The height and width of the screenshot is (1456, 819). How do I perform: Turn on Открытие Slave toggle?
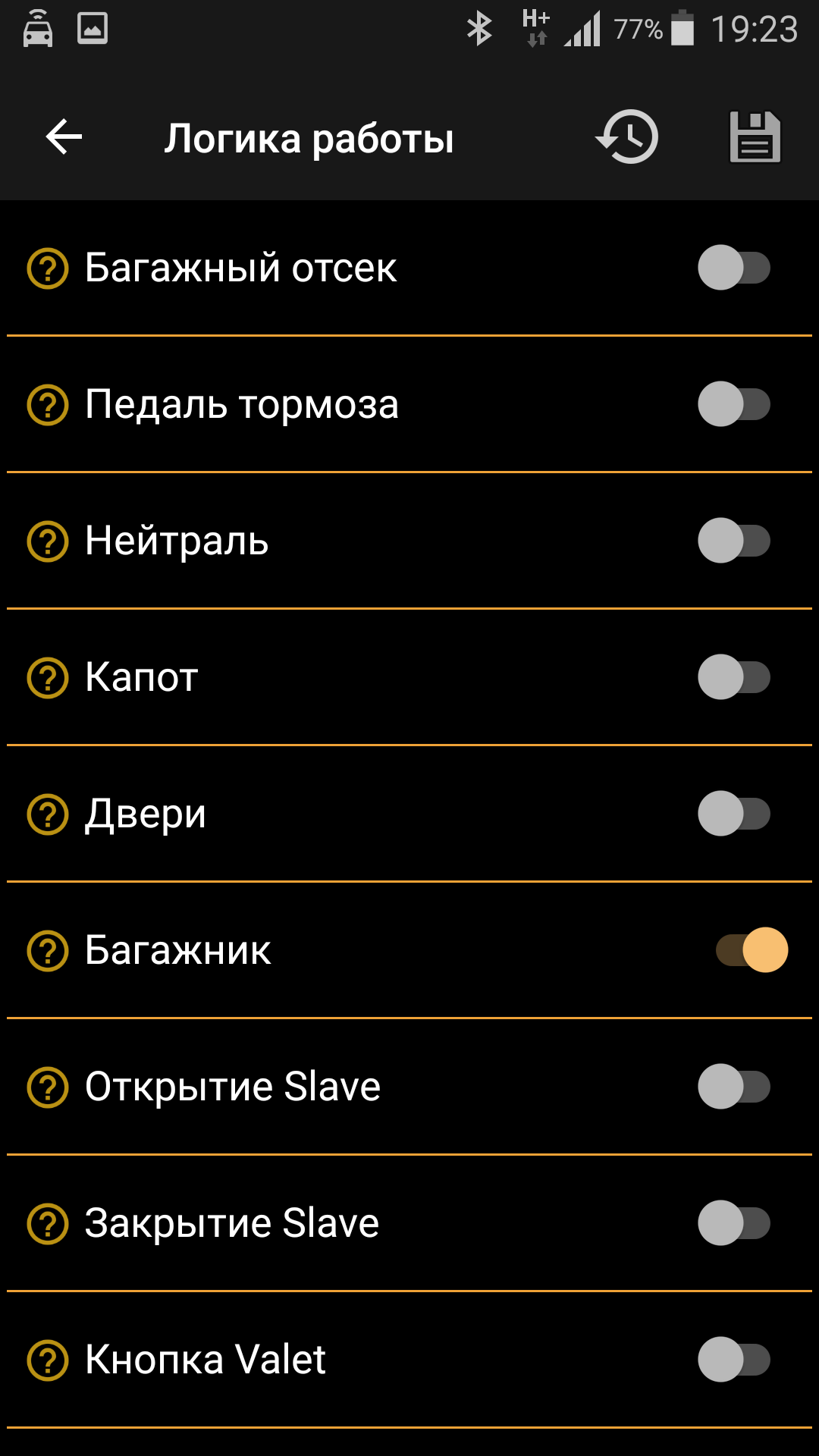click(734, 1087)
